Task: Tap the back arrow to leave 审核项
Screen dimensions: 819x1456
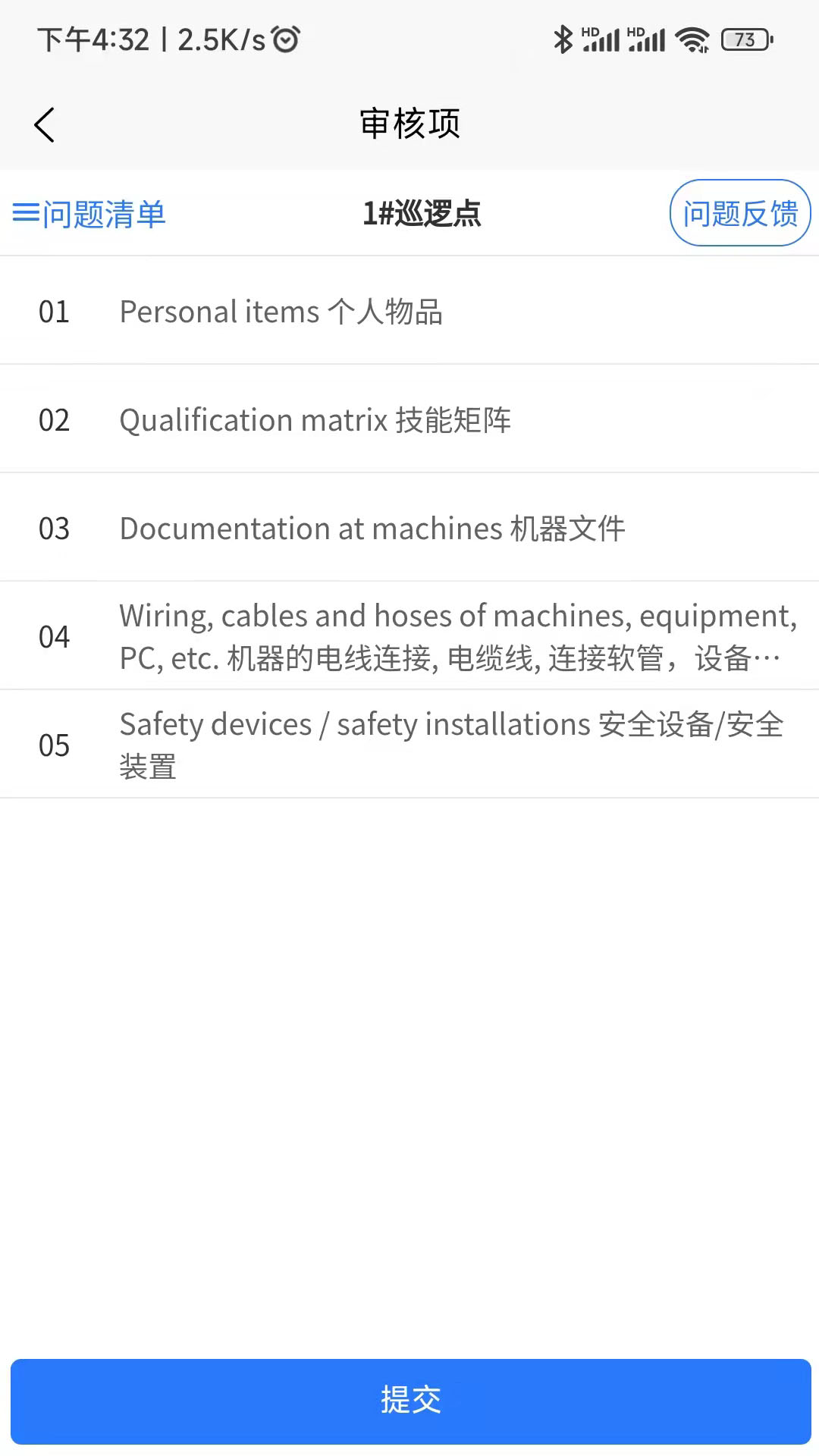Action: tap(45, 124)
